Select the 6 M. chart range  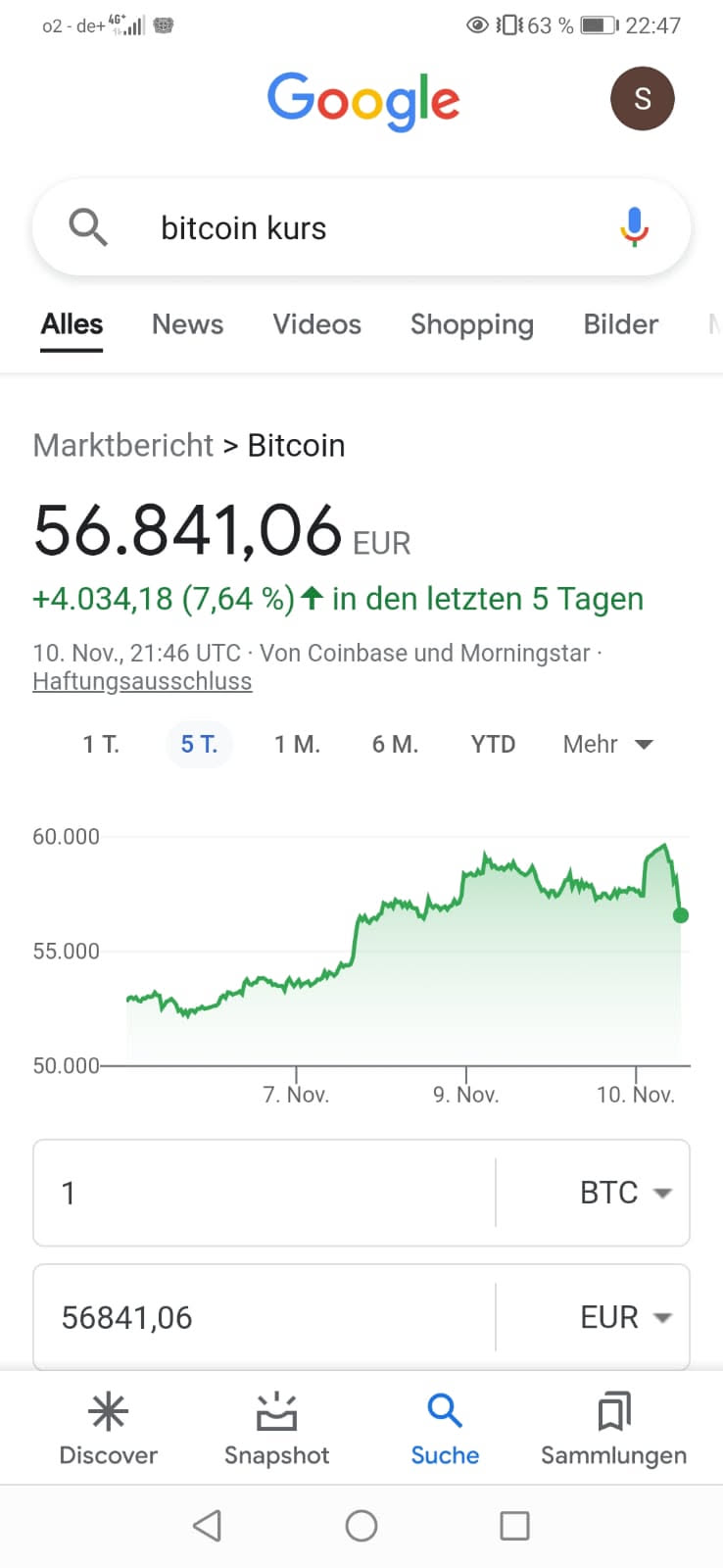coord(395,744)
